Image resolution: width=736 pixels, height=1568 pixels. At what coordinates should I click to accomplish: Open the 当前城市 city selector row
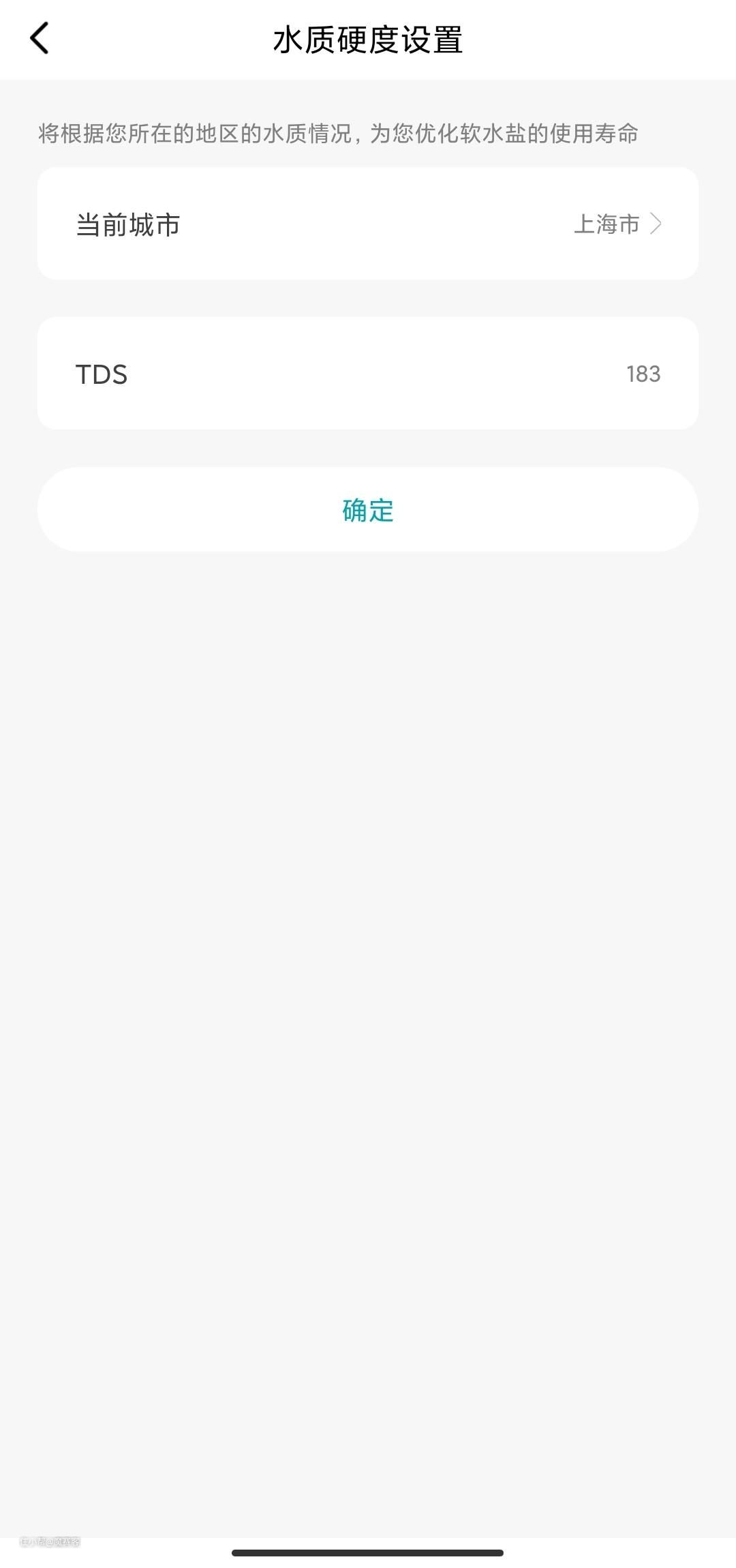[368, 224]
